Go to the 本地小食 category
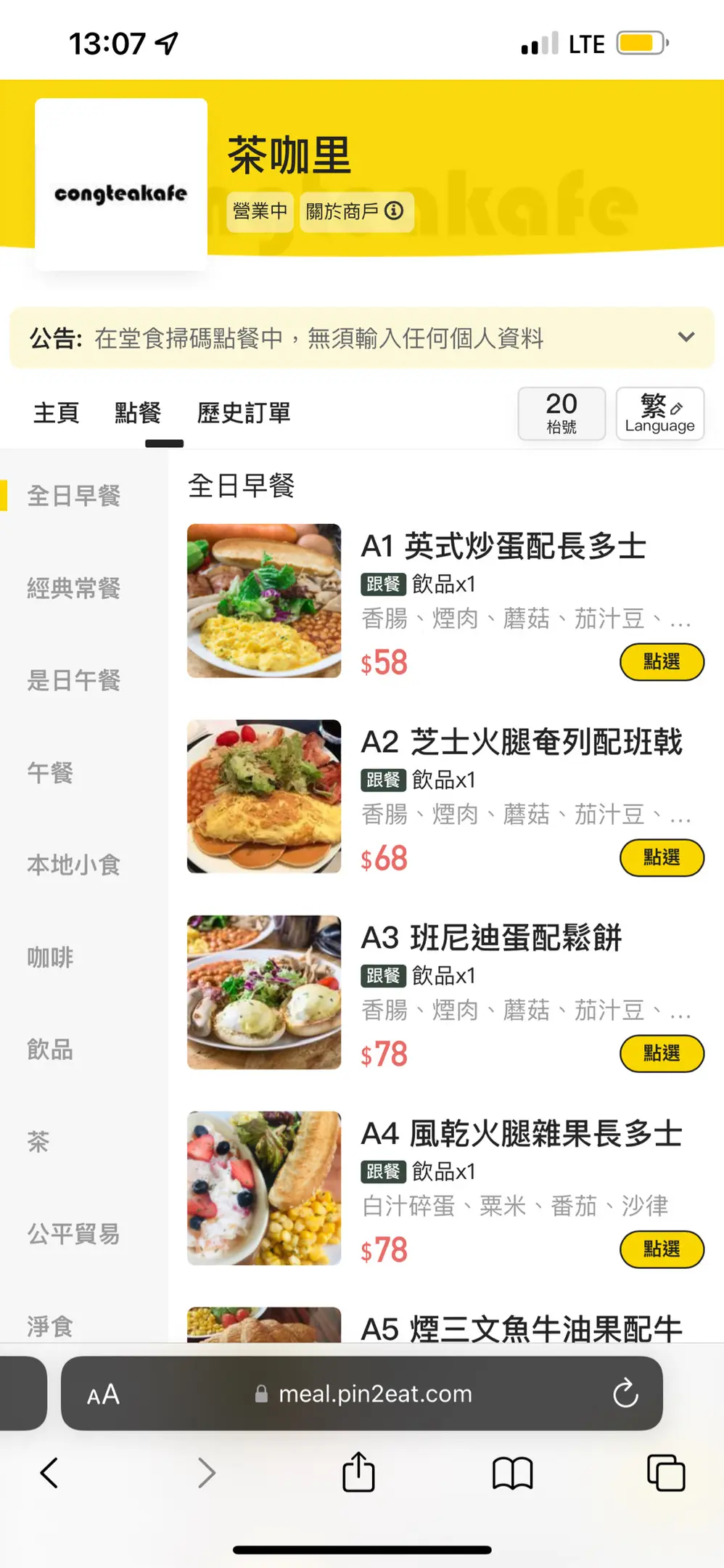The width and height of the screenshot is (724, 1568). [x=74, y=865]
